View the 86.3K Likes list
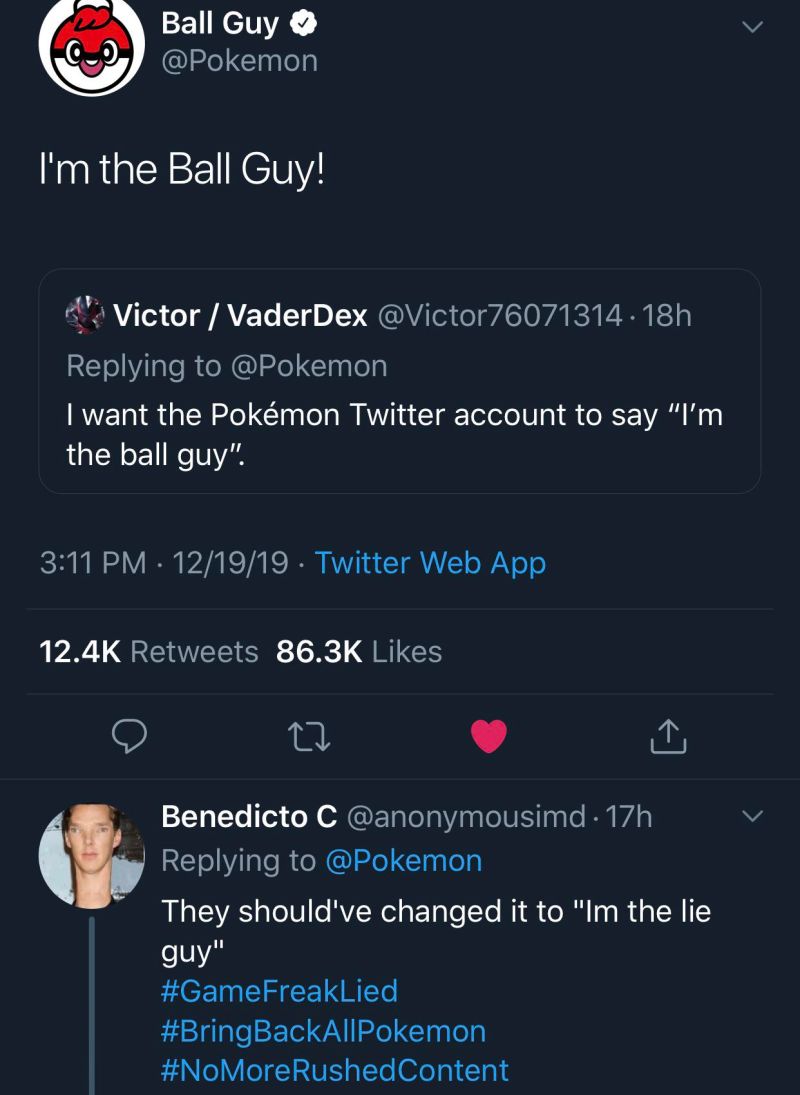Screen dimensions: 800x1095 point(358,652)
